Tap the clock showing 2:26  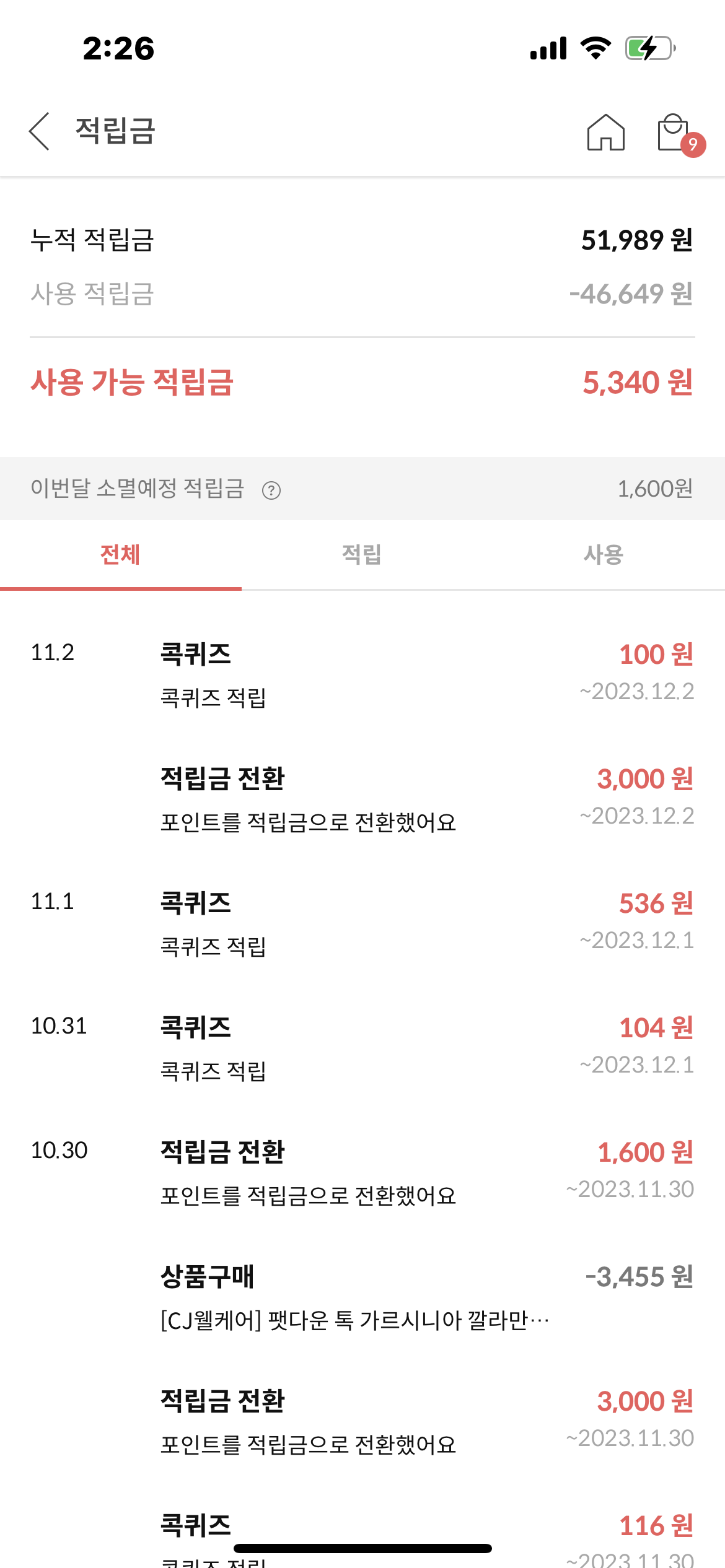coord(118,48)
